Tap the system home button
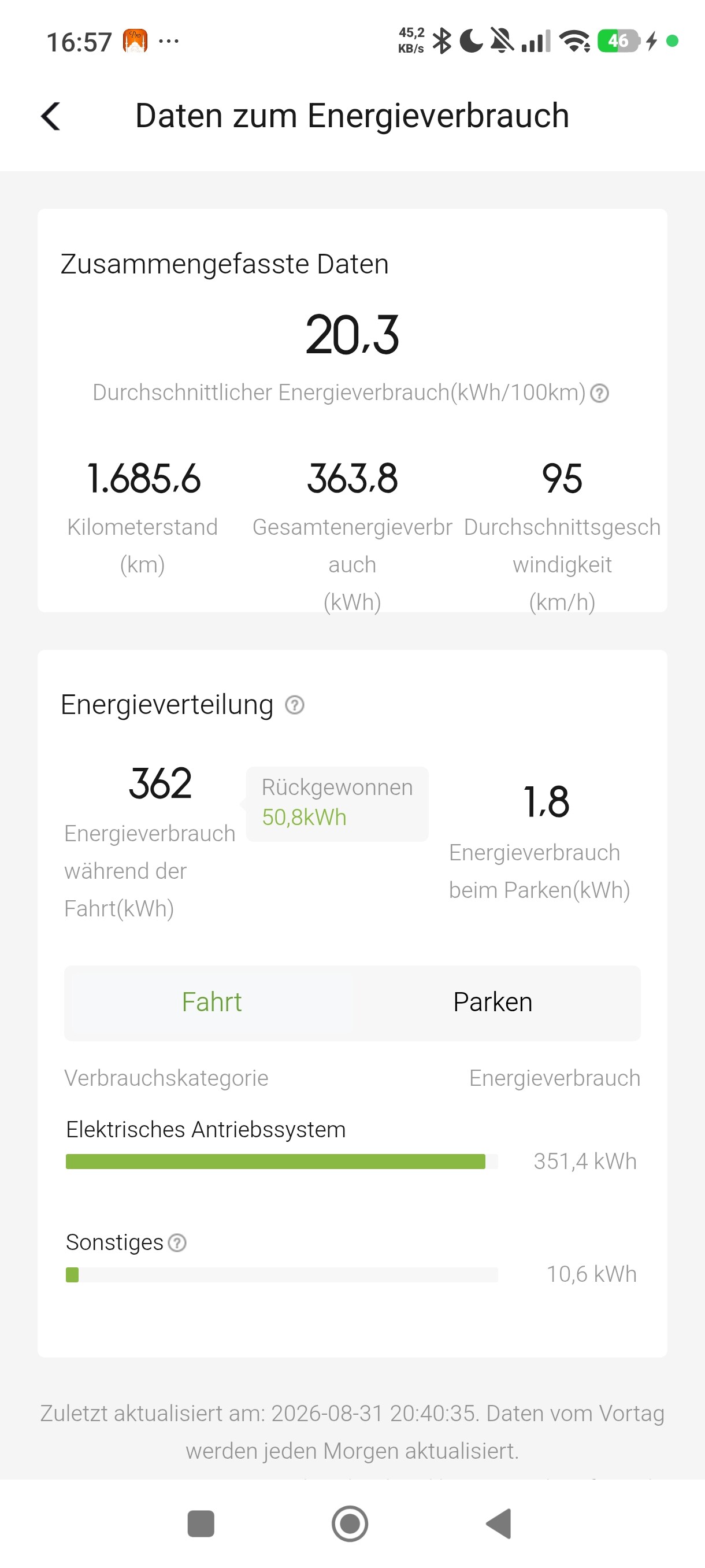This screenshot has height=1568, width=705. pos(350,1523)
